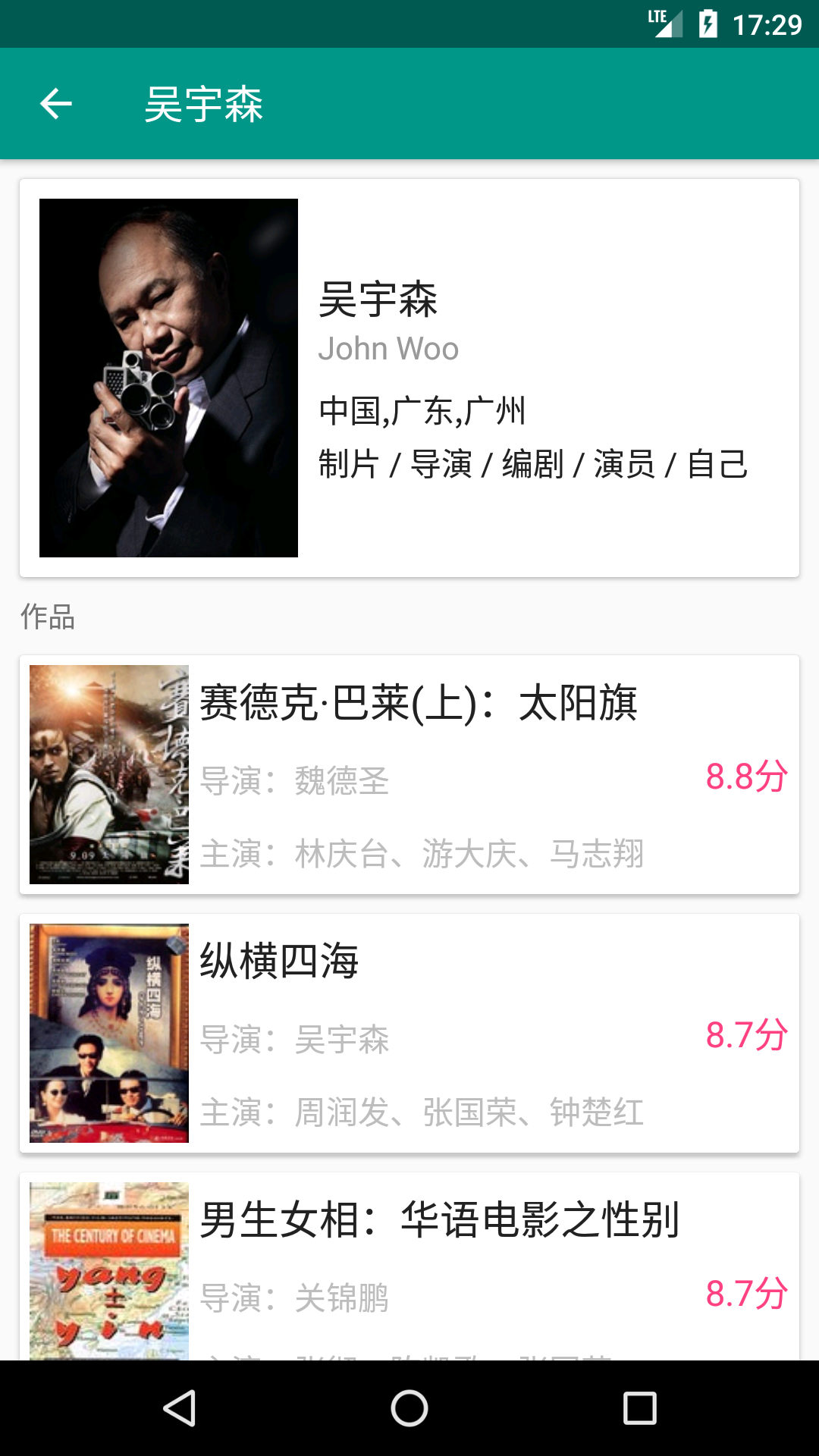This screenshot has height=1456, width=819.
Task: Tap the system home button
Action: coord(409,1408)
